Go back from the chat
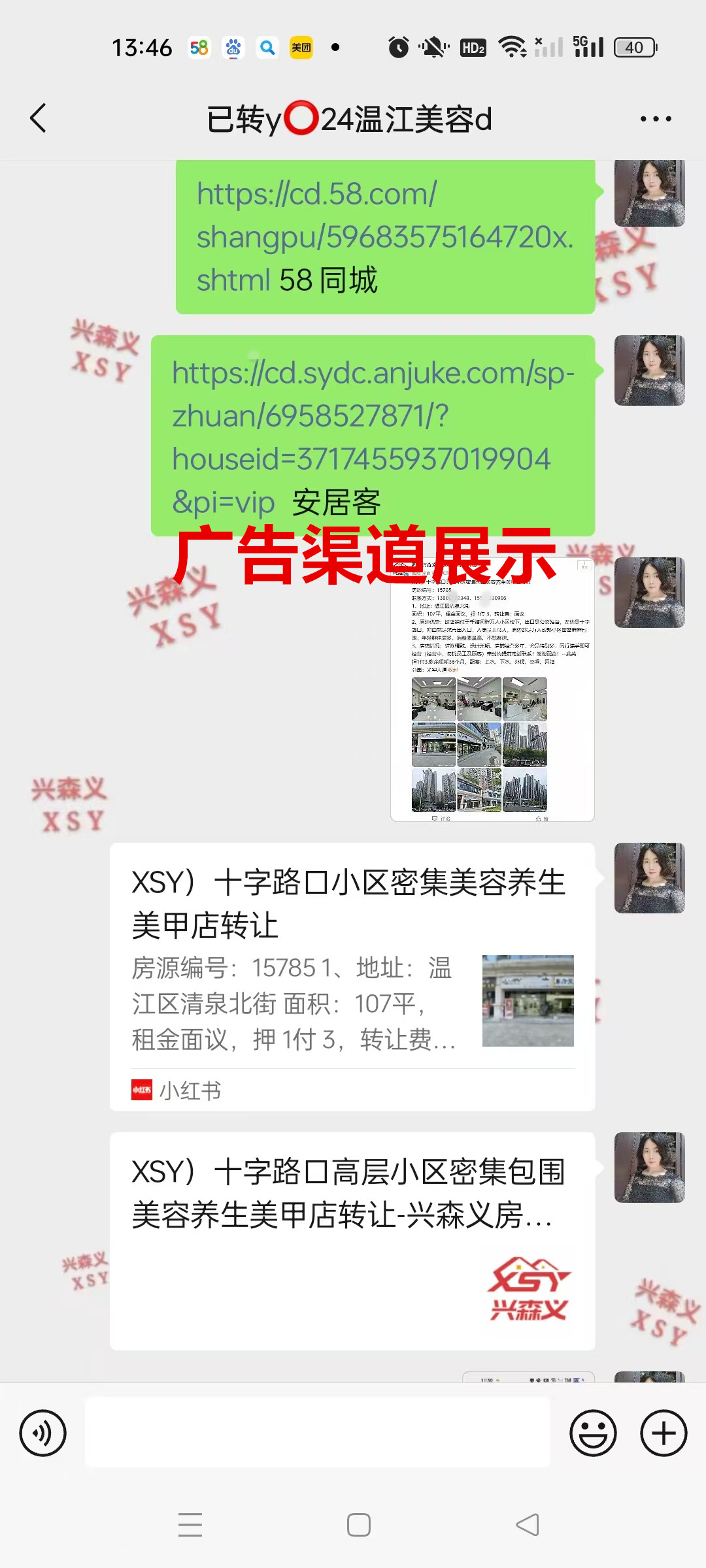This screenshot has width=706, height=1568. point(39,118)
